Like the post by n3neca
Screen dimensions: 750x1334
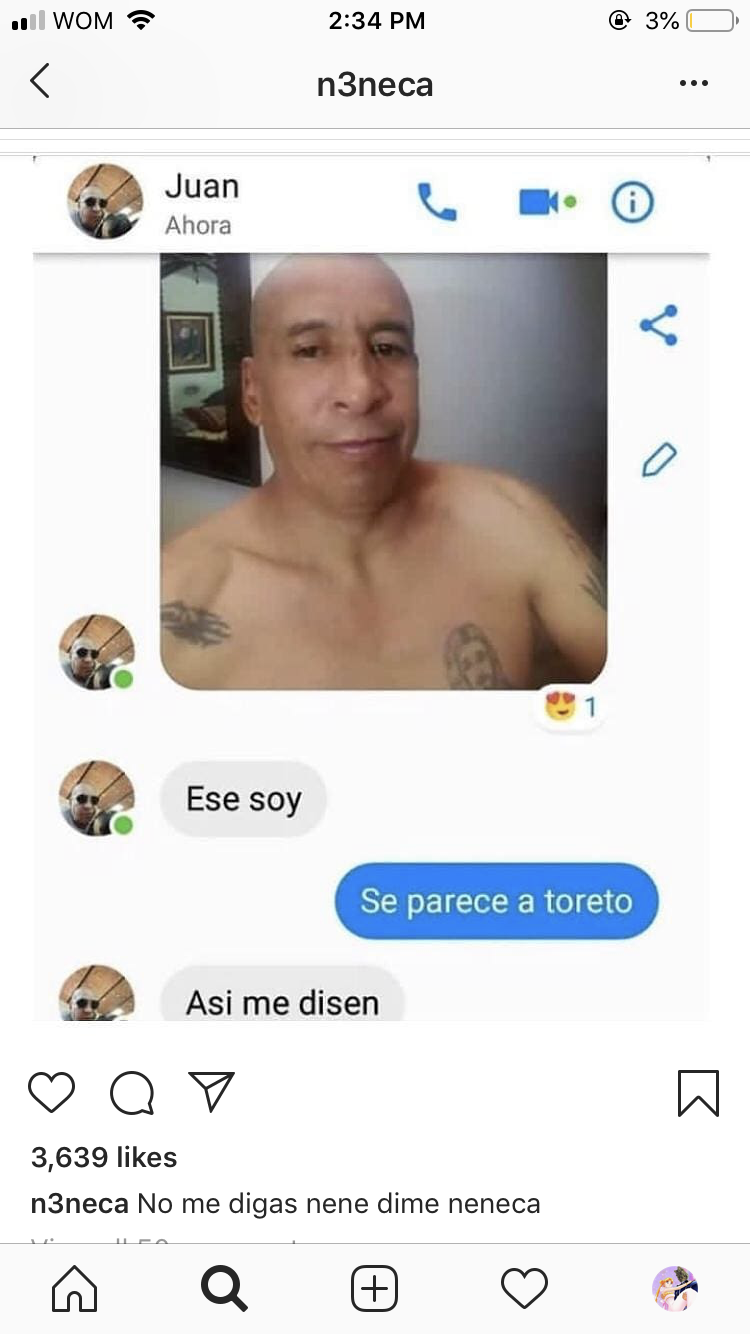tap(52, 1092)
